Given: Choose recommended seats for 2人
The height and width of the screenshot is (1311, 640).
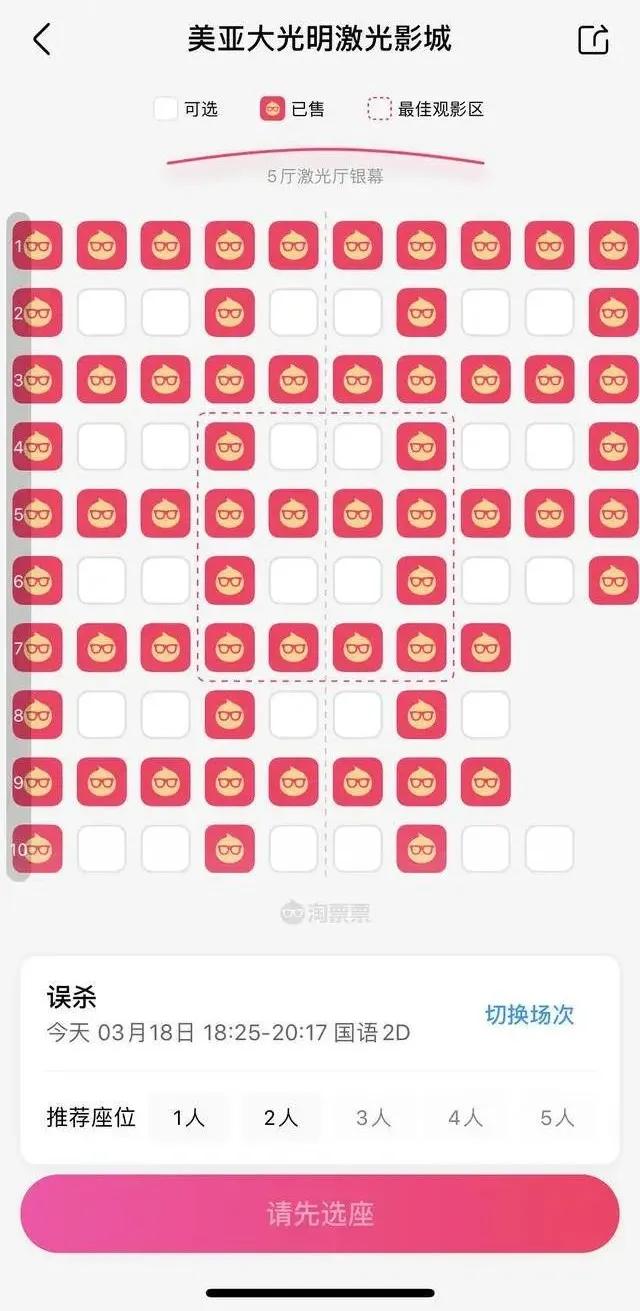Looking at the screenshot, I should click(281, 1118).
